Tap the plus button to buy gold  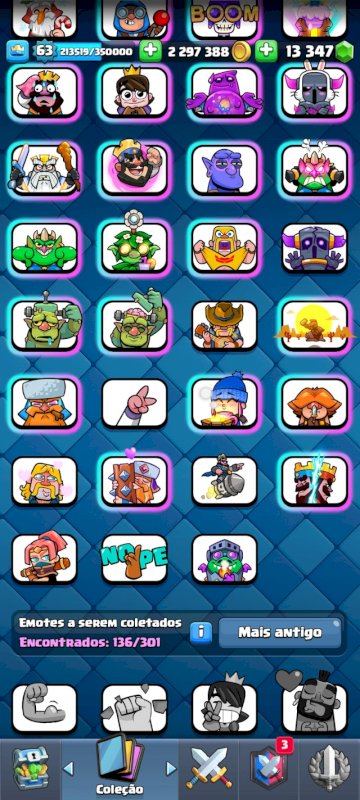(150, 51)
